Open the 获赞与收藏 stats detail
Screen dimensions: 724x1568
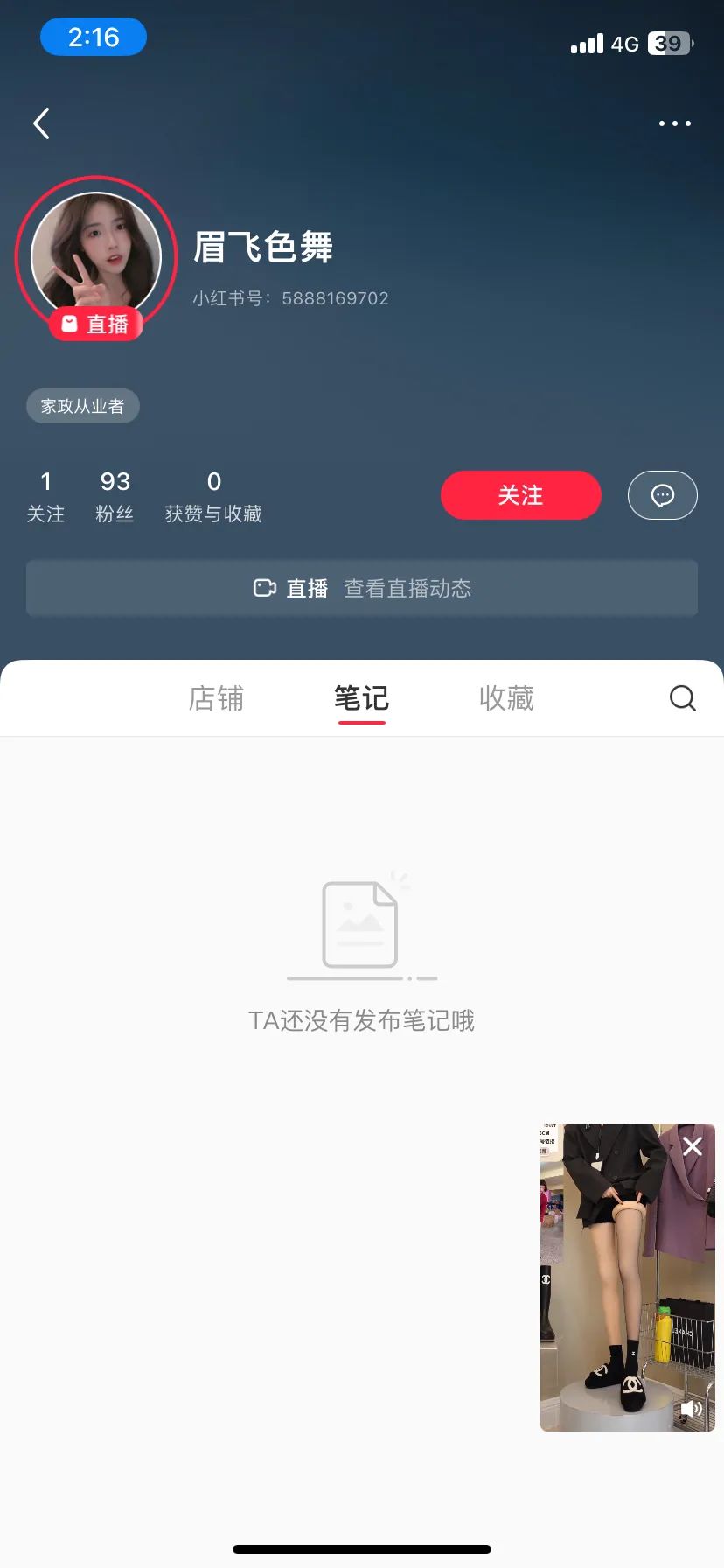(212, 494)
